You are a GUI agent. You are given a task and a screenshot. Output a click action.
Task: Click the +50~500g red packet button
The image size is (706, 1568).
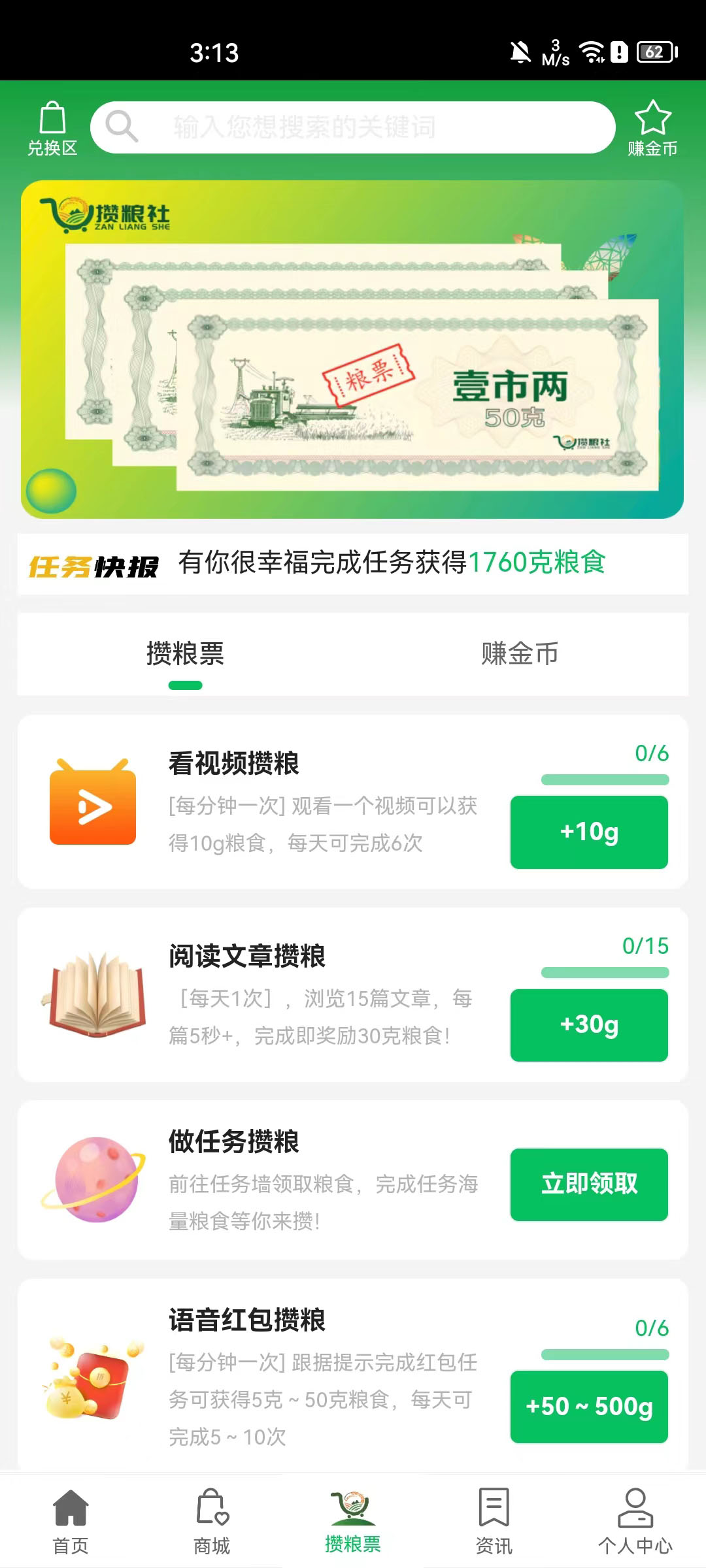[588, 1407]
